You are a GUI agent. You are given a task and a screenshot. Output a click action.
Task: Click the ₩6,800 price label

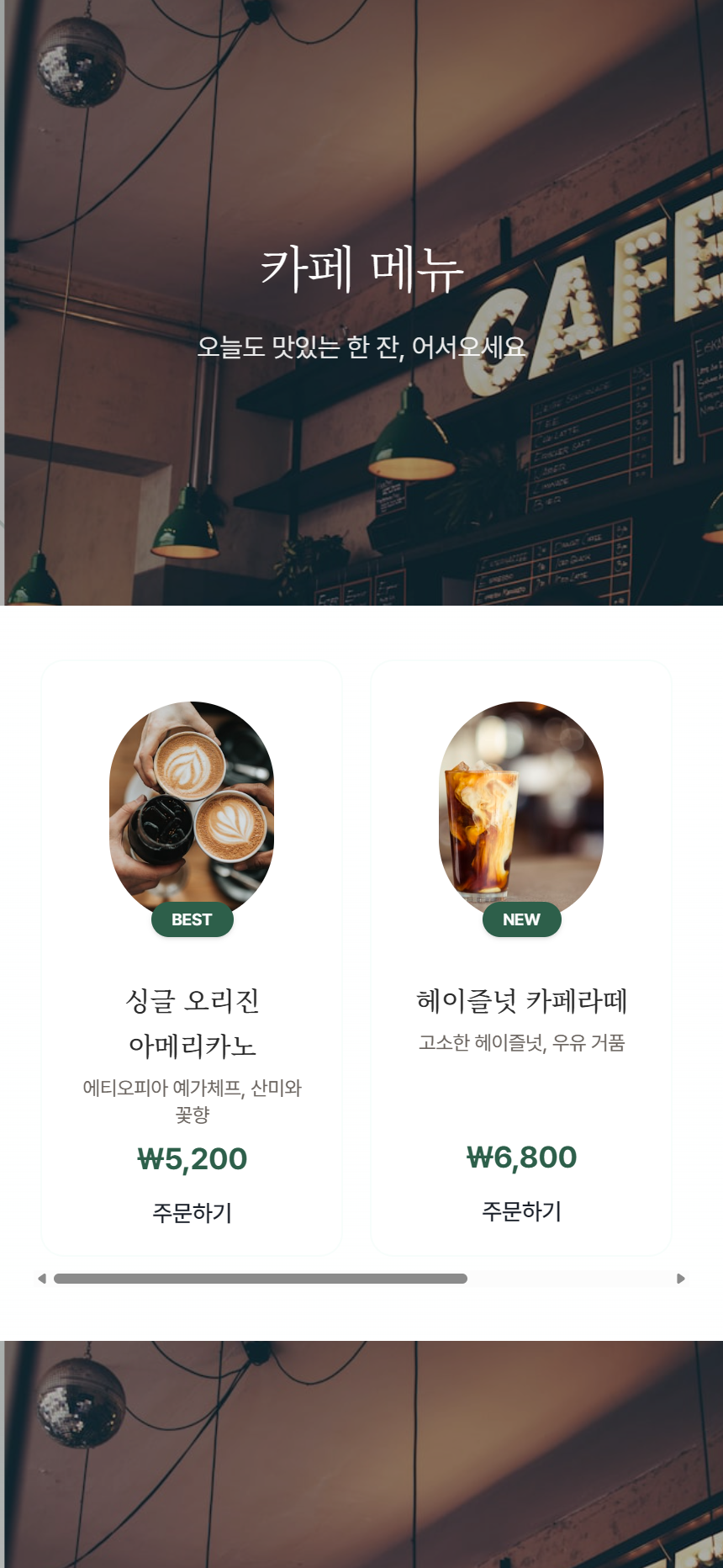click(520, 1157)
